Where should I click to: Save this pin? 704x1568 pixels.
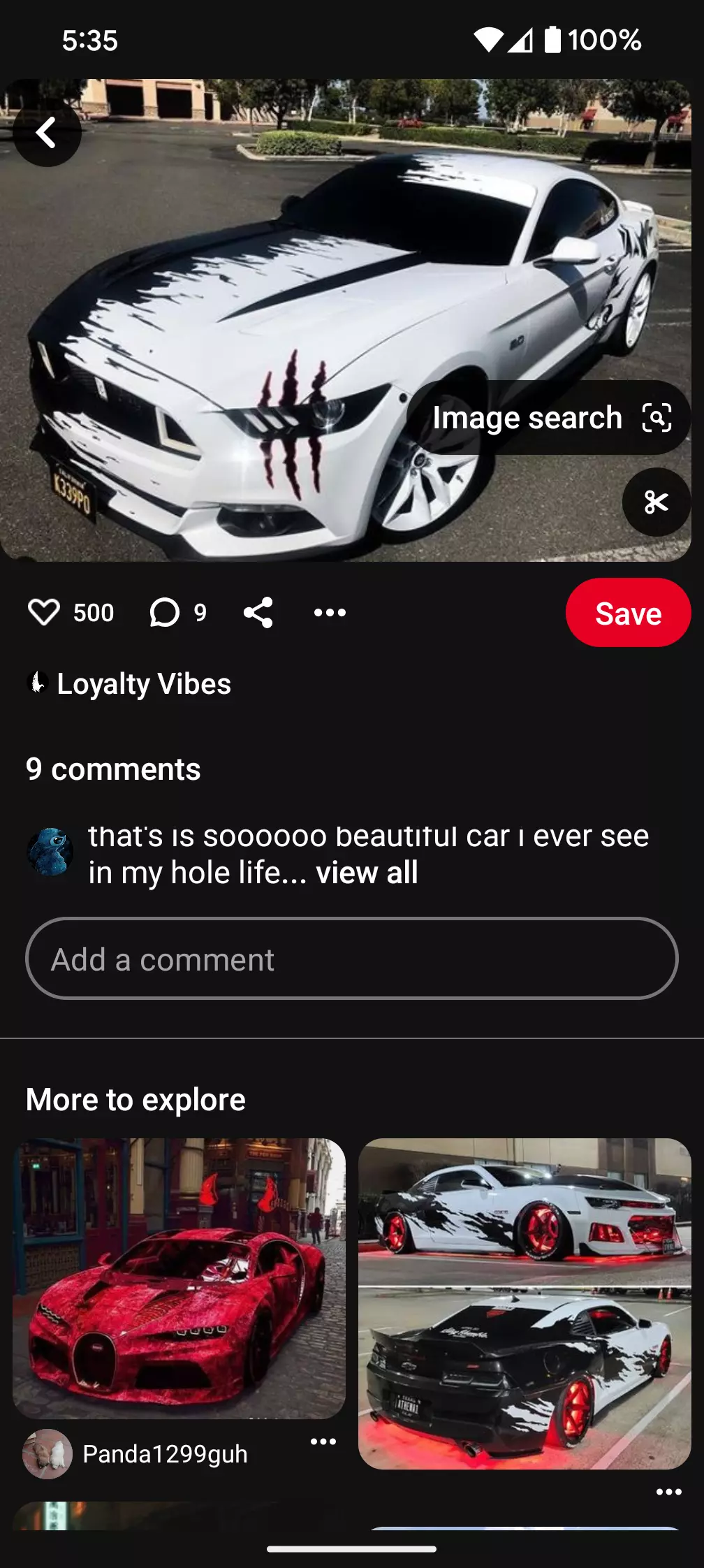click(628, 613)
